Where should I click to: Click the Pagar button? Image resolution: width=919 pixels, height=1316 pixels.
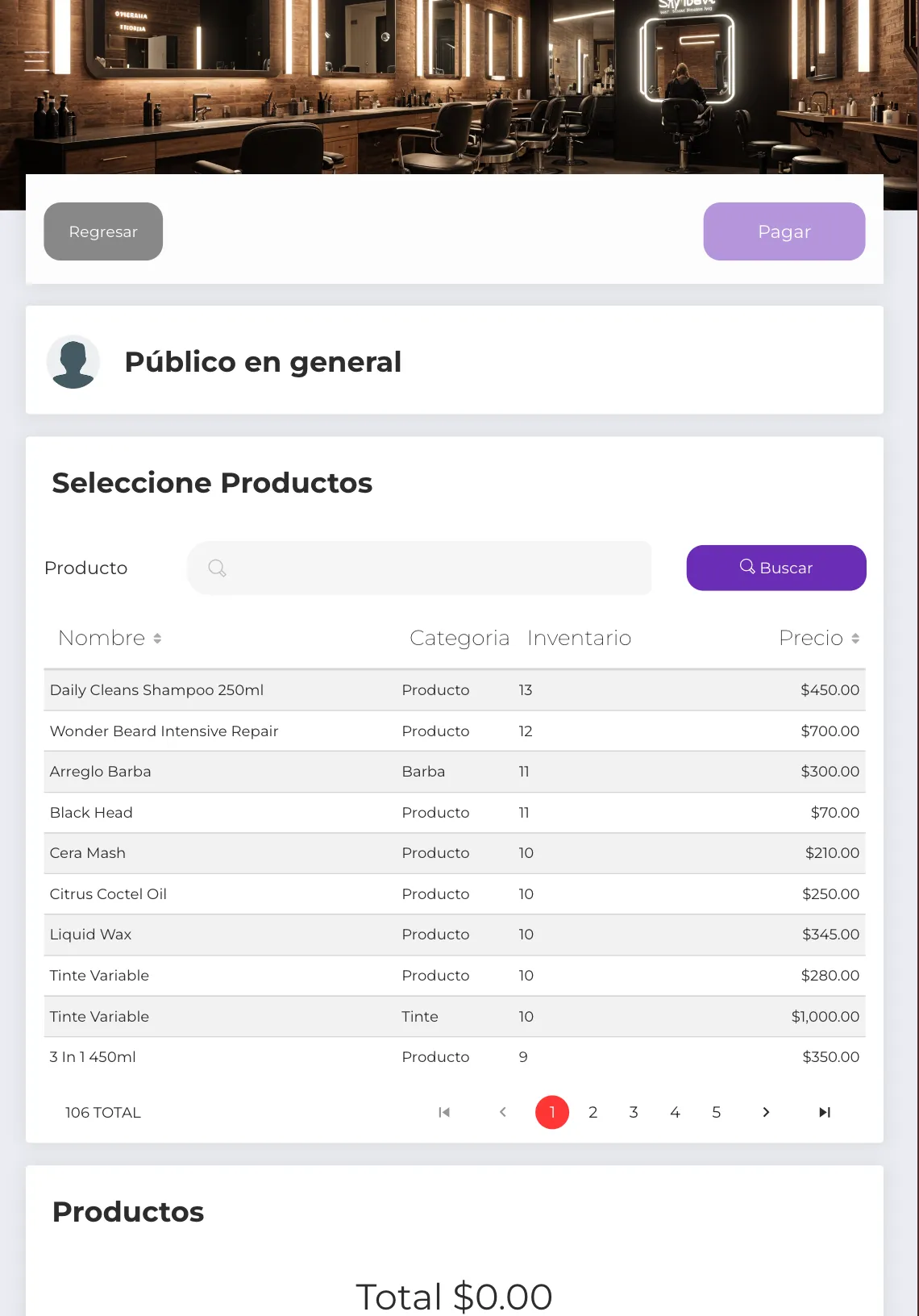pyautogui.click(x=784, y=231)
